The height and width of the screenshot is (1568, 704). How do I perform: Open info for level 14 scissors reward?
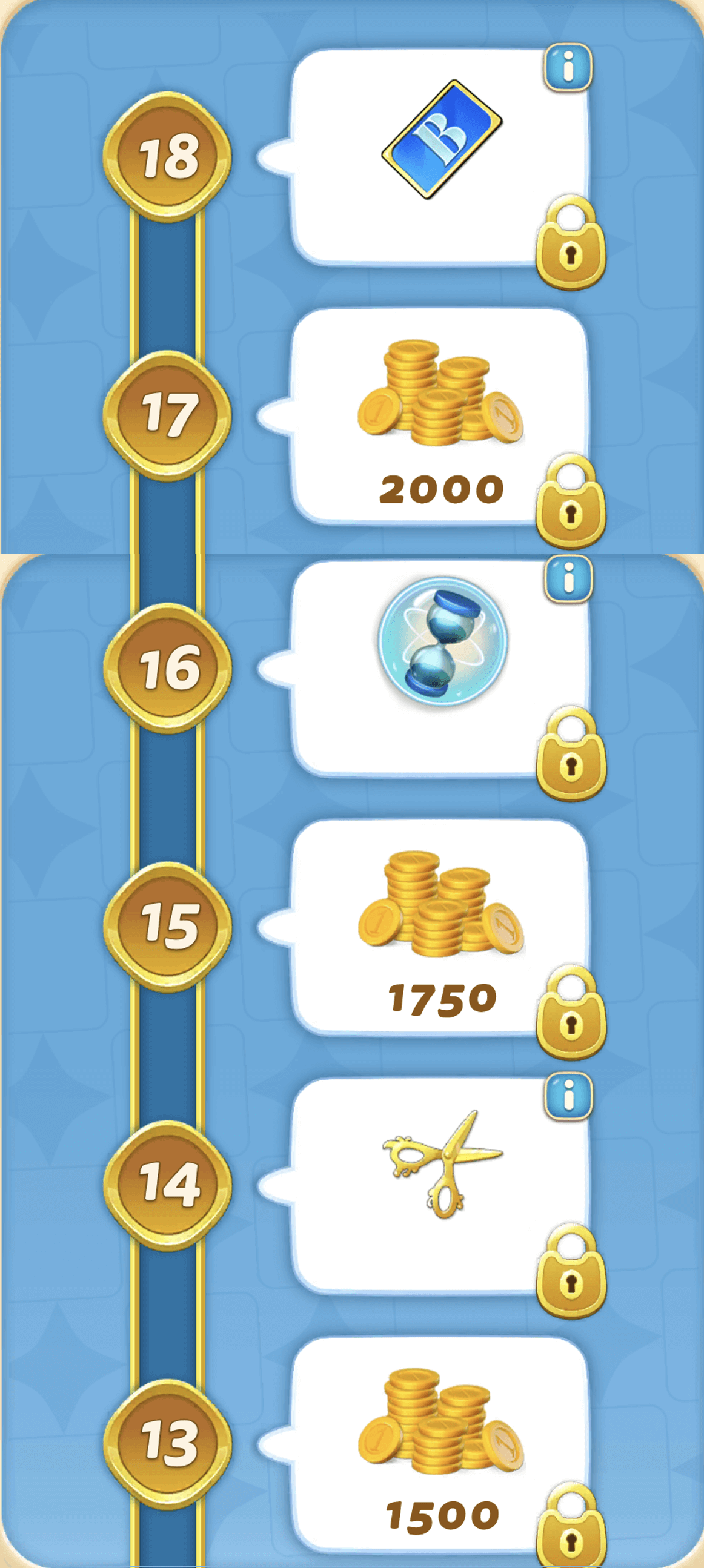pos(568,1096)
